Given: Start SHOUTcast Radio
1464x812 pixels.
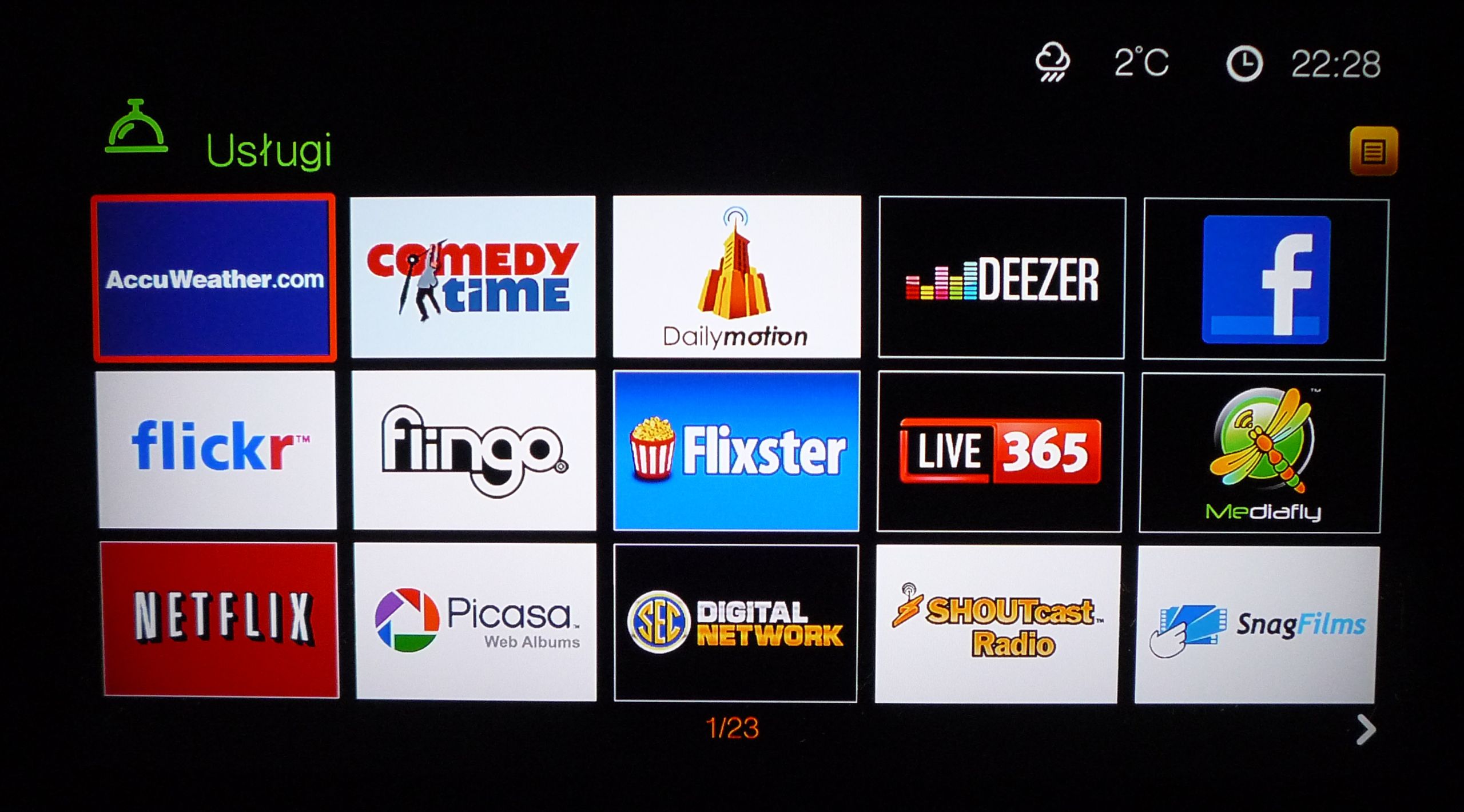Looking at the screenshot, I should point(997,624).
